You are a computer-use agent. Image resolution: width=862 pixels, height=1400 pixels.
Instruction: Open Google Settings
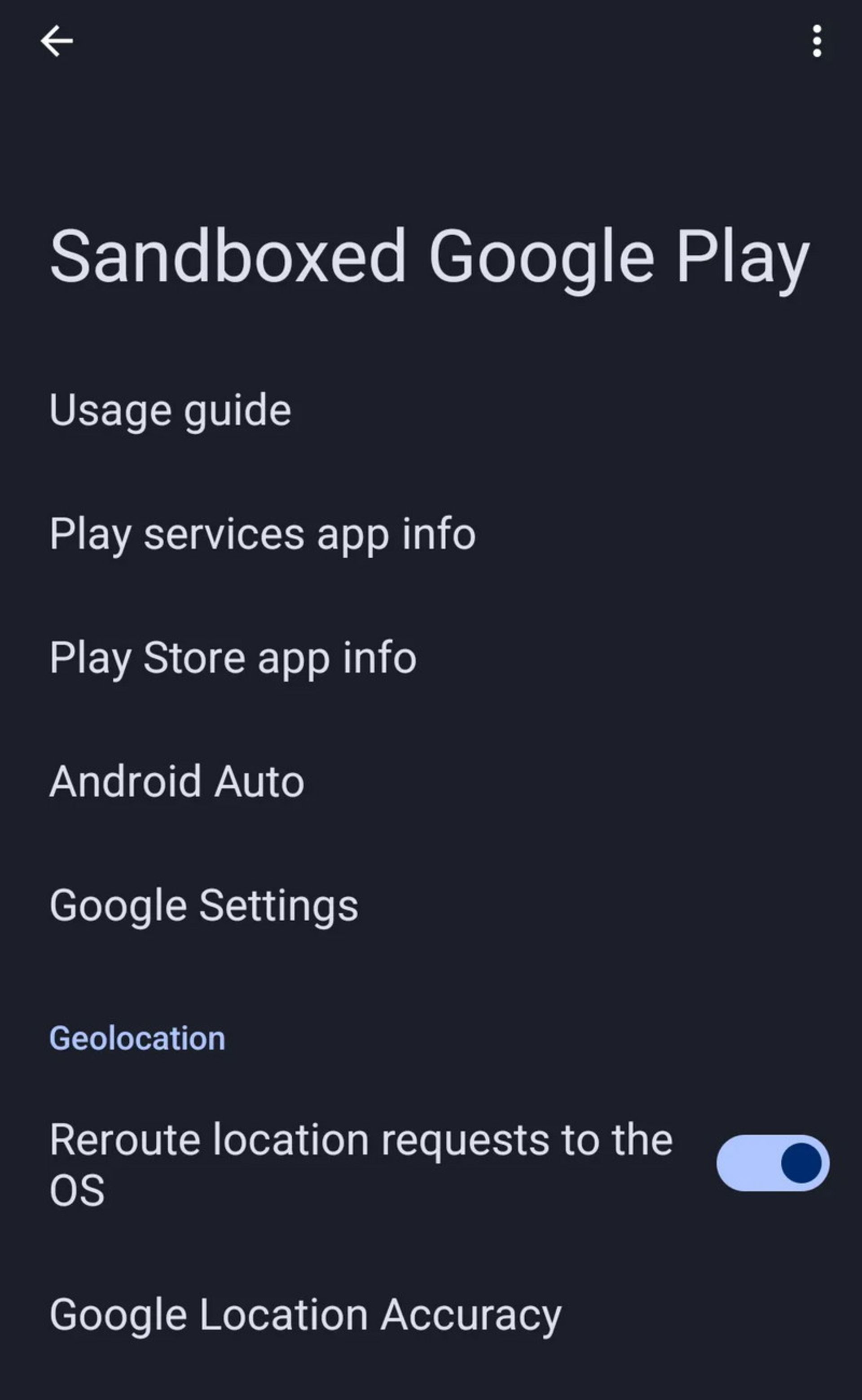click(x=203, y=905)
